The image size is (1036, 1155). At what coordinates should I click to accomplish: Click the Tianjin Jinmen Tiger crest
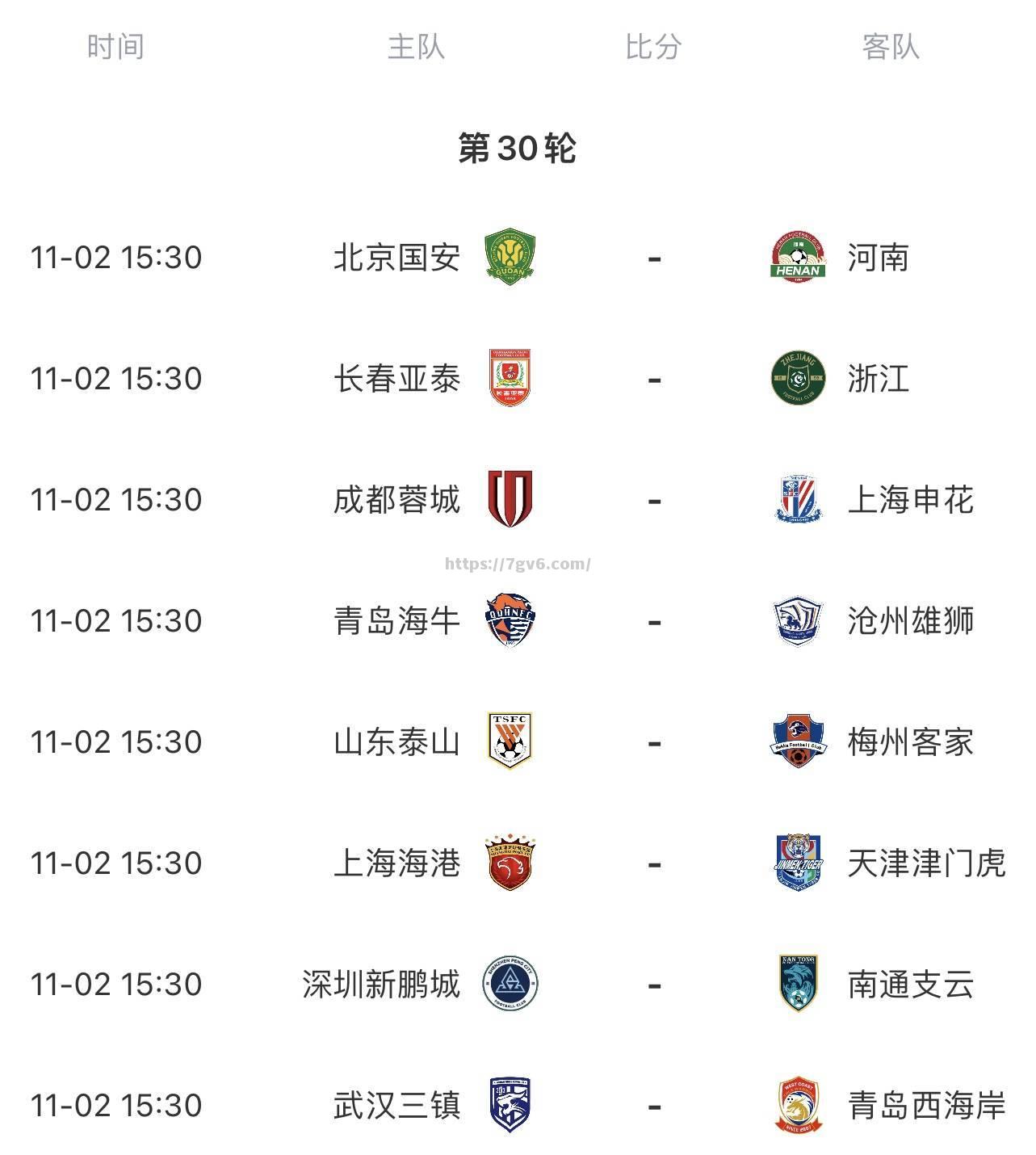796,863
